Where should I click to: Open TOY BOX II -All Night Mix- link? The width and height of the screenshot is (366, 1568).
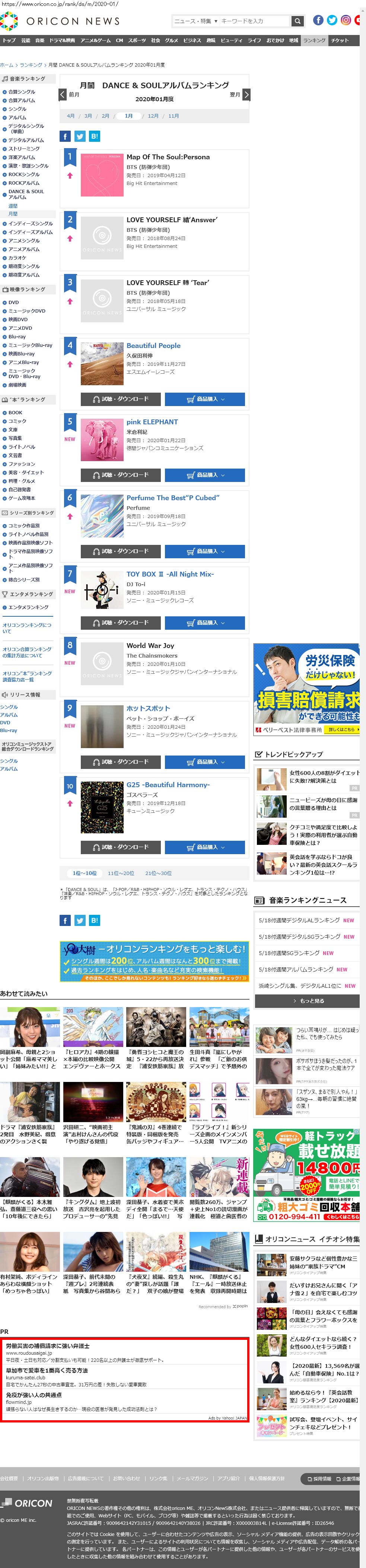tap(170, 574)
